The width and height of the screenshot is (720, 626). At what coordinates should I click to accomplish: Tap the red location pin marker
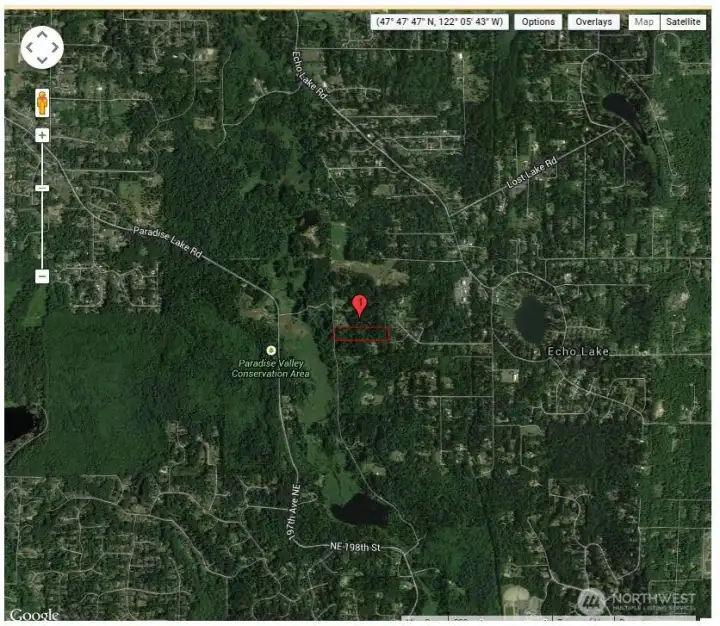pos(360,305)
